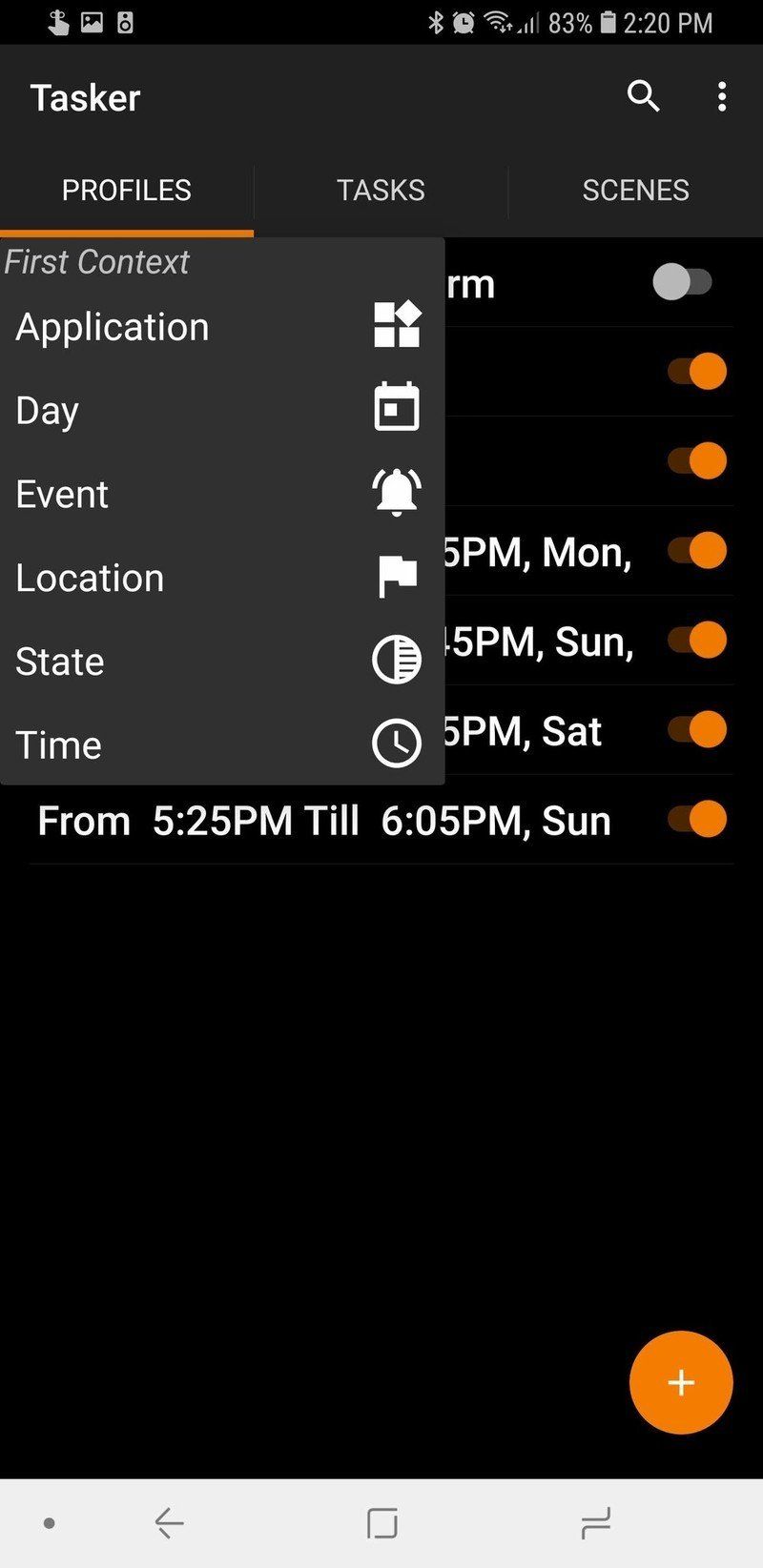Toggle the 5:25PM Till 6:05PM, Sun profile
Image resolution: width=763 pixels, height=1568 pixels.
tap(698, 820)
